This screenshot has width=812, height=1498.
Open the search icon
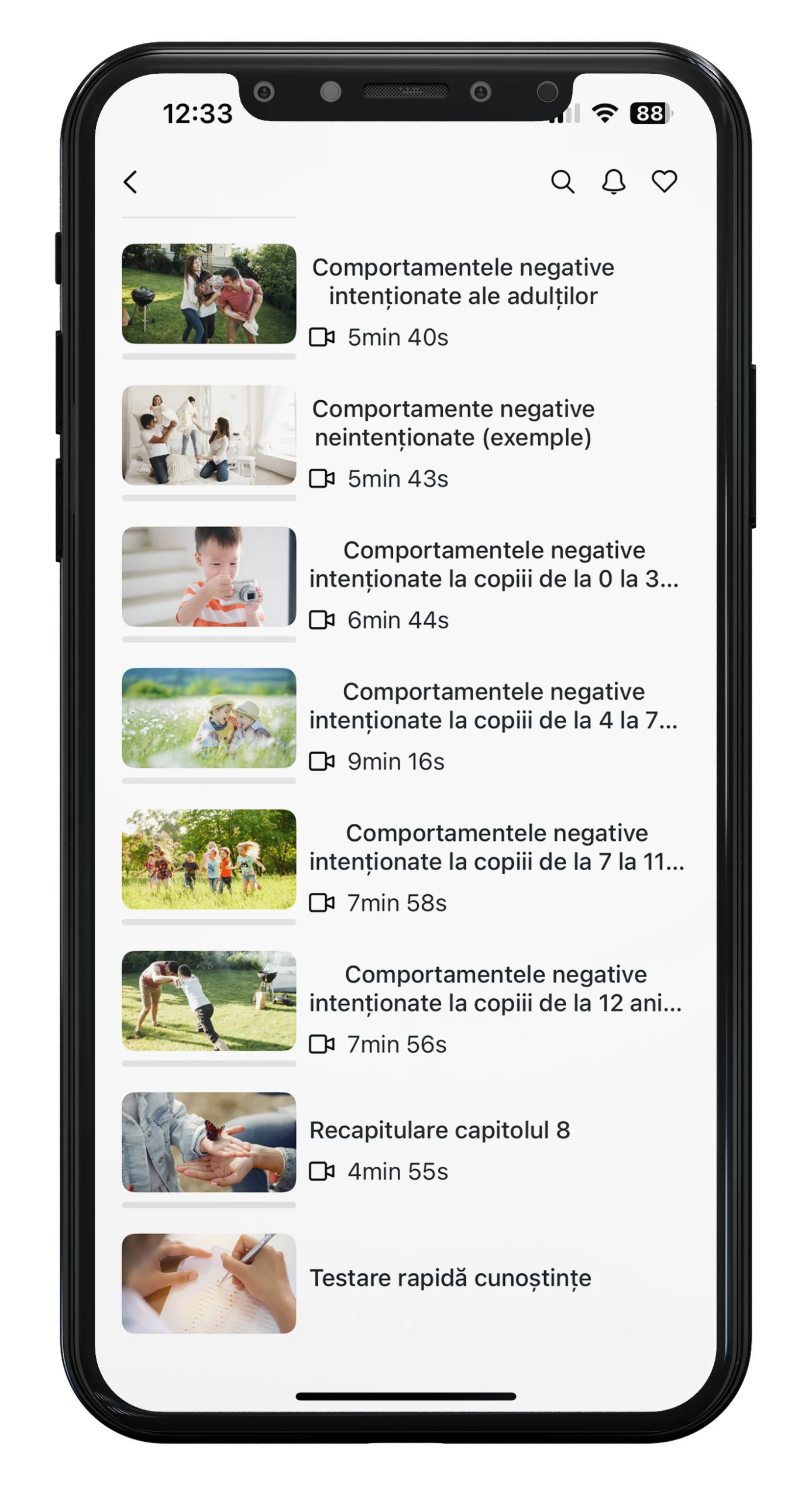click(x=563, y=182)
